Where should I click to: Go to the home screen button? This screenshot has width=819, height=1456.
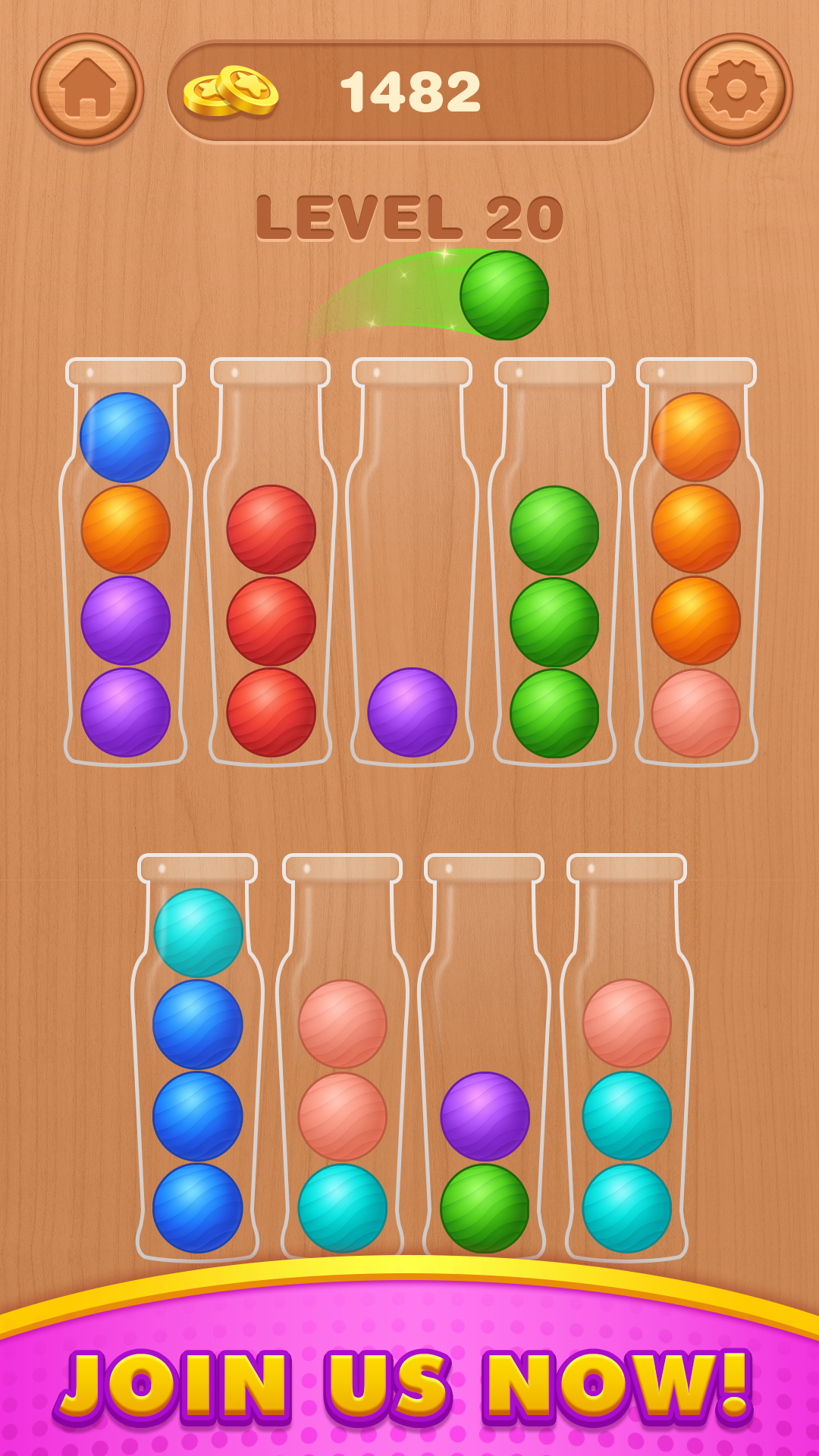[x=87, y=89]
